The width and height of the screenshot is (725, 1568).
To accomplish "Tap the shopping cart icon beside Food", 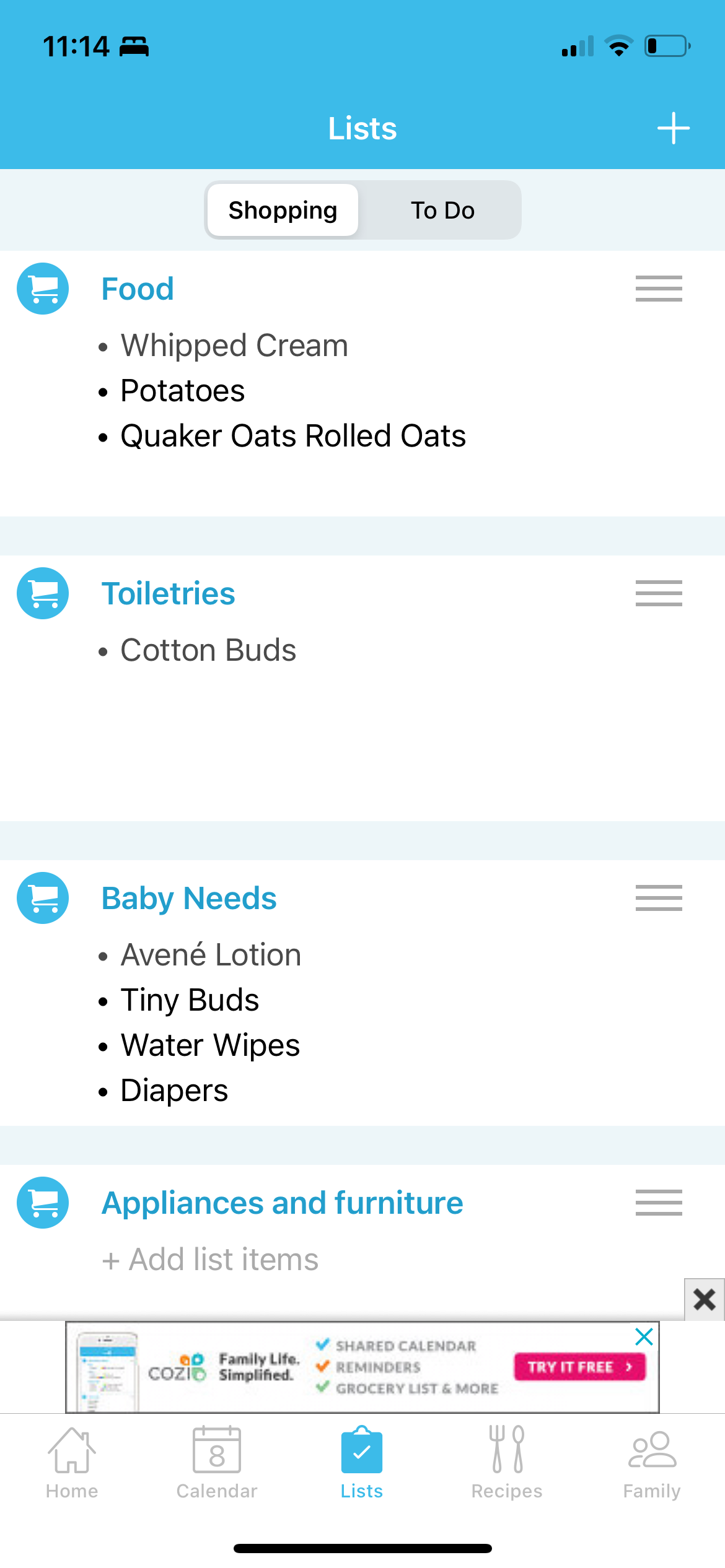I will pyautogui.click(x=42, y=288).
